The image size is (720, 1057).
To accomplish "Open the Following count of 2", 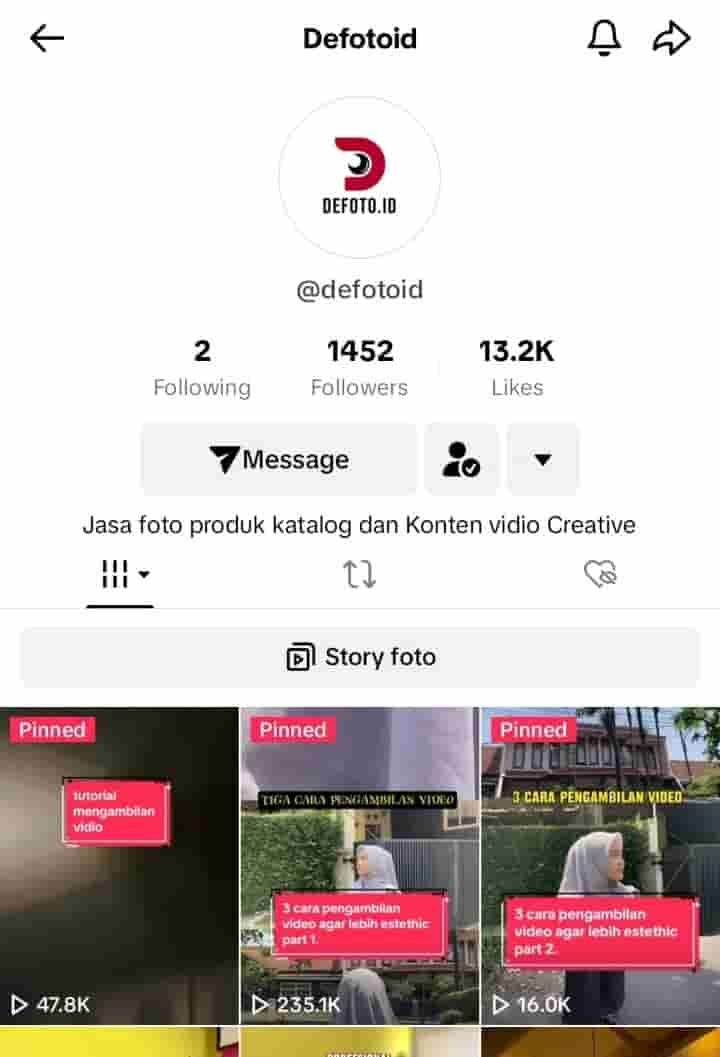I will [x=202, y=365].
